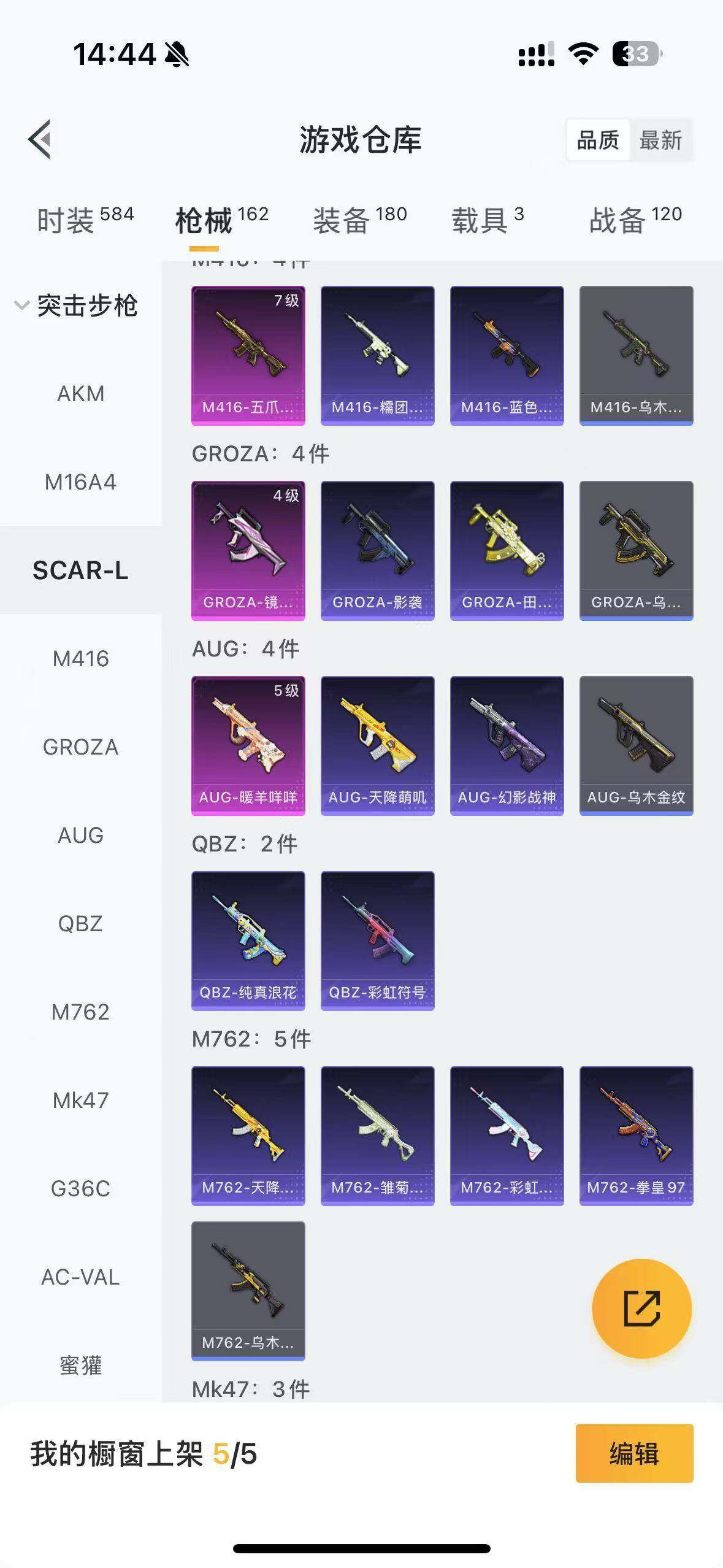Viewport: 723px width, 1568px height.
Task: View the GROZA-影袭 skin
Action: point(377,550)
